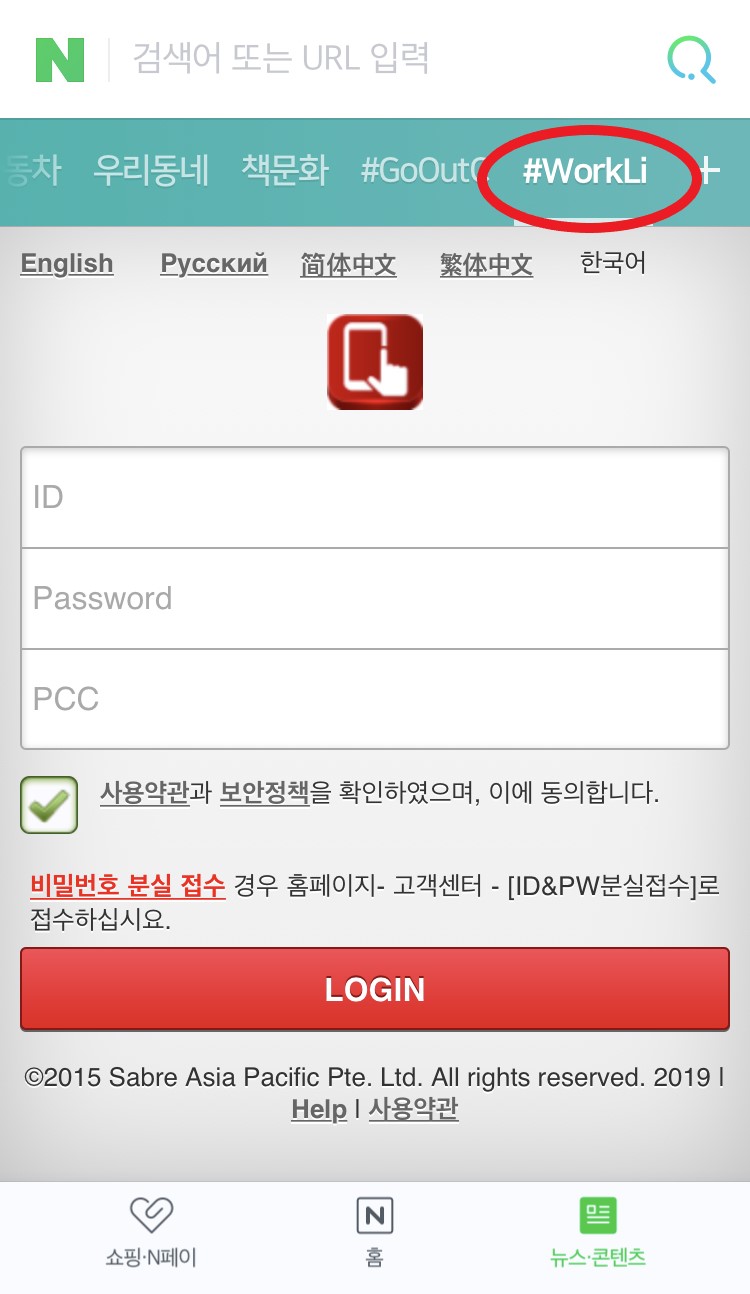This screenshot has width=750, height=1294.
Task: Go to the 쇼핑·N페이 bottom tab
Action: pyautogui.click(x=152, y=1232)
